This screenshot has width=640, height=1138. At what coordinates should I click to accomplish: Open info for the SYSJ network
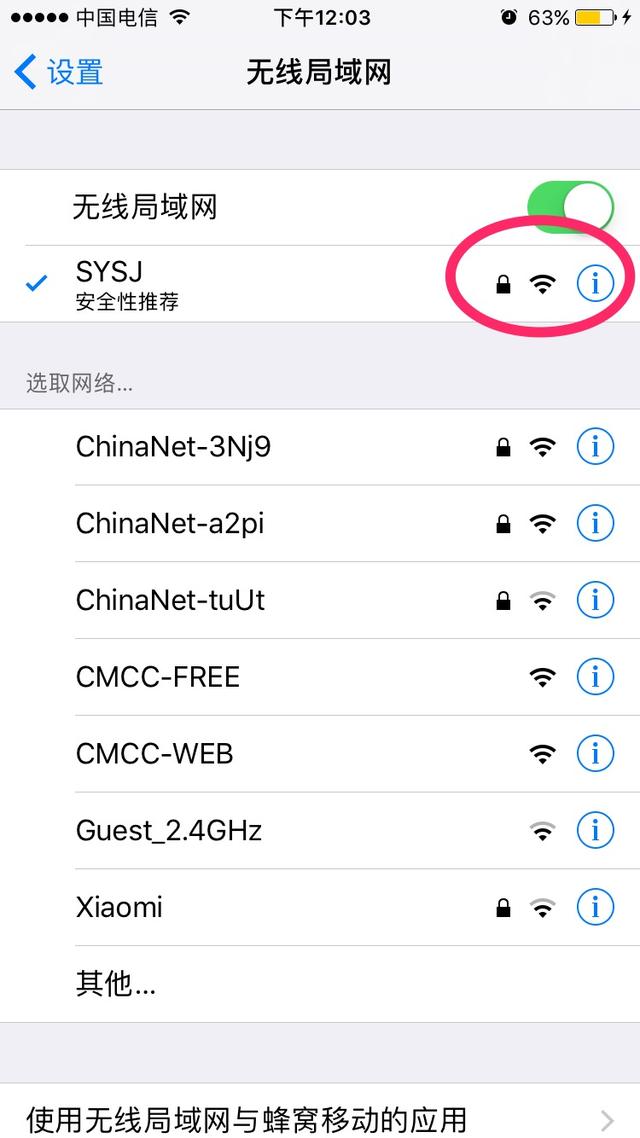click(595, 284)
